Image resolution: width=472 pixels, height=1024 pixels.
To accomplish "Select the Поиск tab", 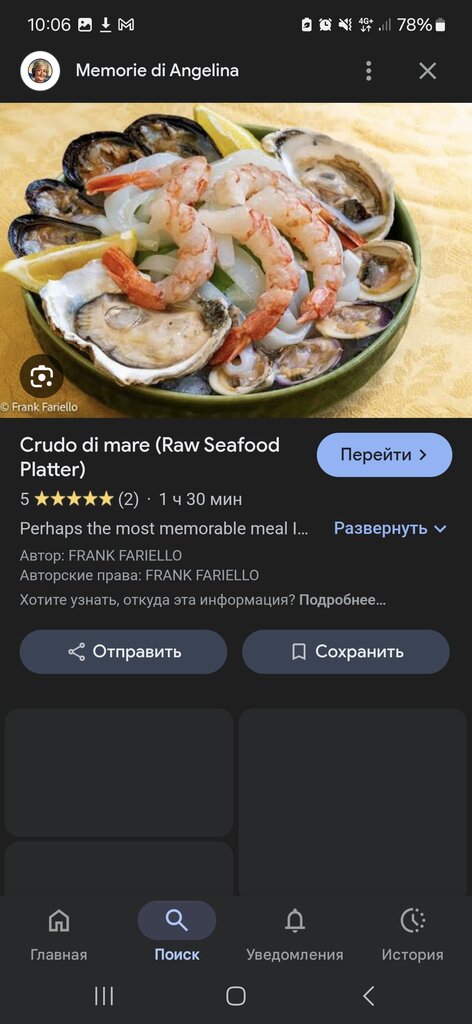I will tap(177, 936).
